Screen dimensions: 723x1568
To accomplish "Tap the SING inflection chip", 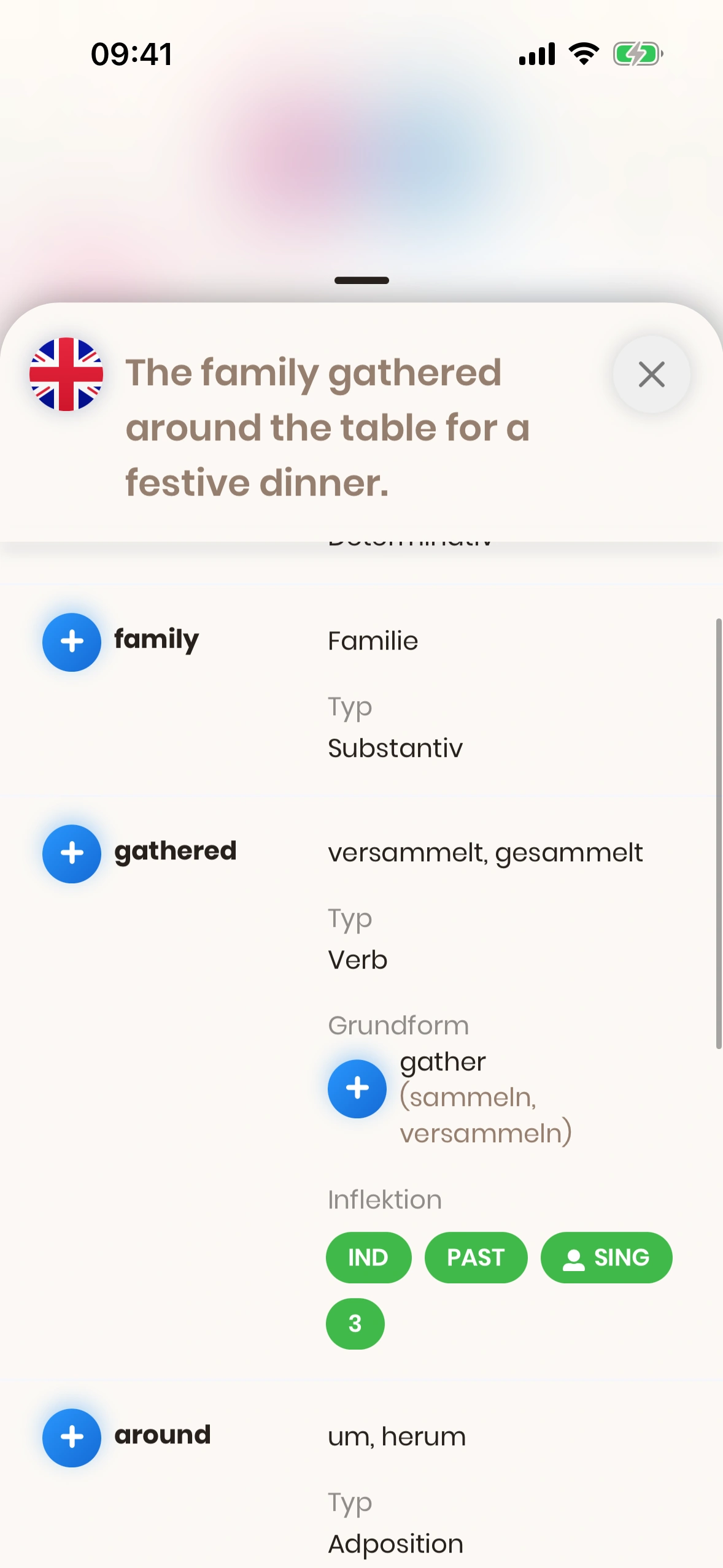I will [x=606, y=1258].
